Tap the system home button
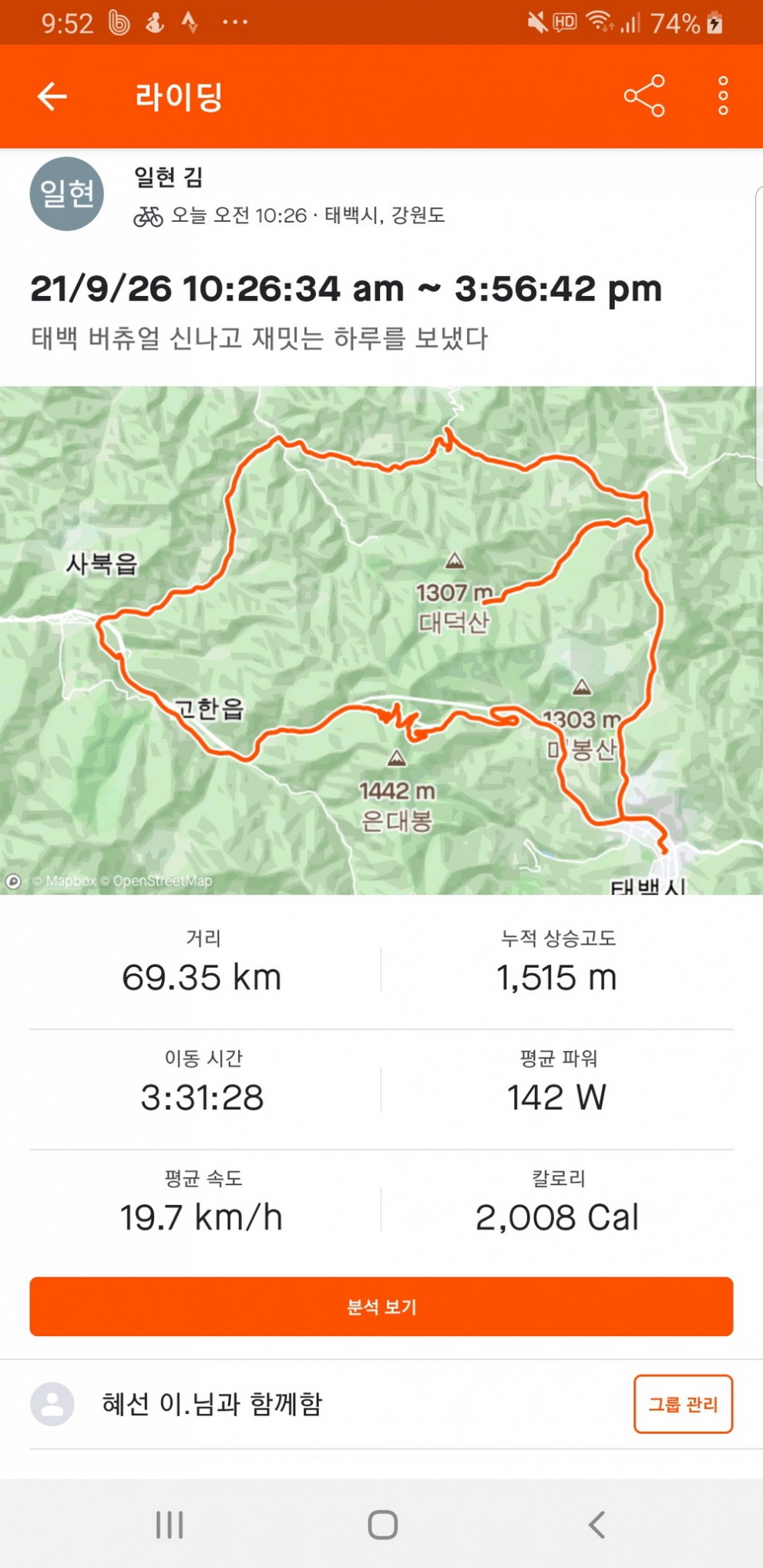This screenshot has width=763, height=1568. (x=382, y=1524)
